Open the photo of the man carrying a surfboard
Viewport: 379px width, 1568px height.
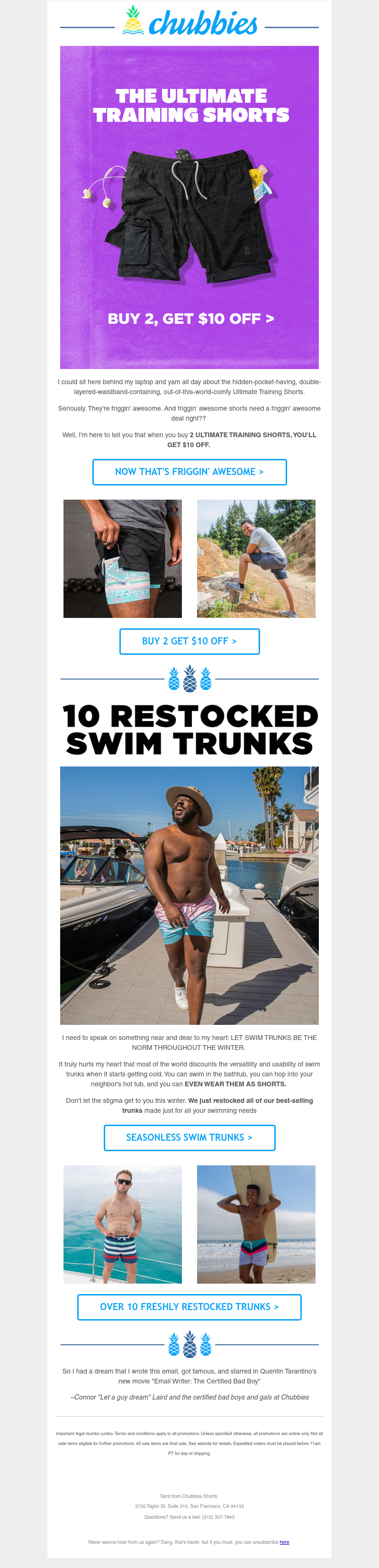coord(256,1224)
